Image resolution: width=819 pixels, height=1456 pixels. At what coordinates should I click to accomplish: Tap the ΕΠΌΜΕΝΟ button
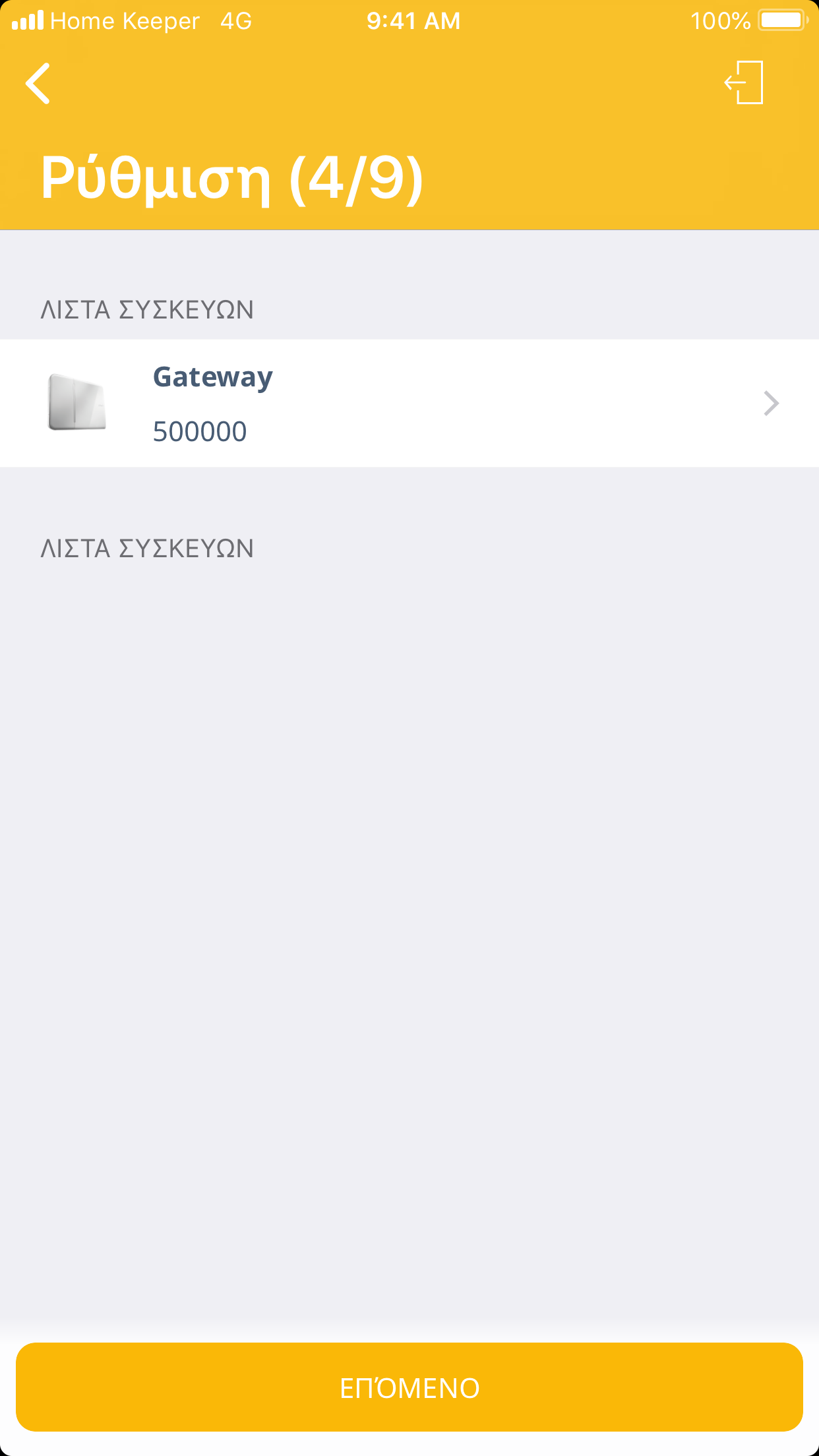pos(409,1387)
